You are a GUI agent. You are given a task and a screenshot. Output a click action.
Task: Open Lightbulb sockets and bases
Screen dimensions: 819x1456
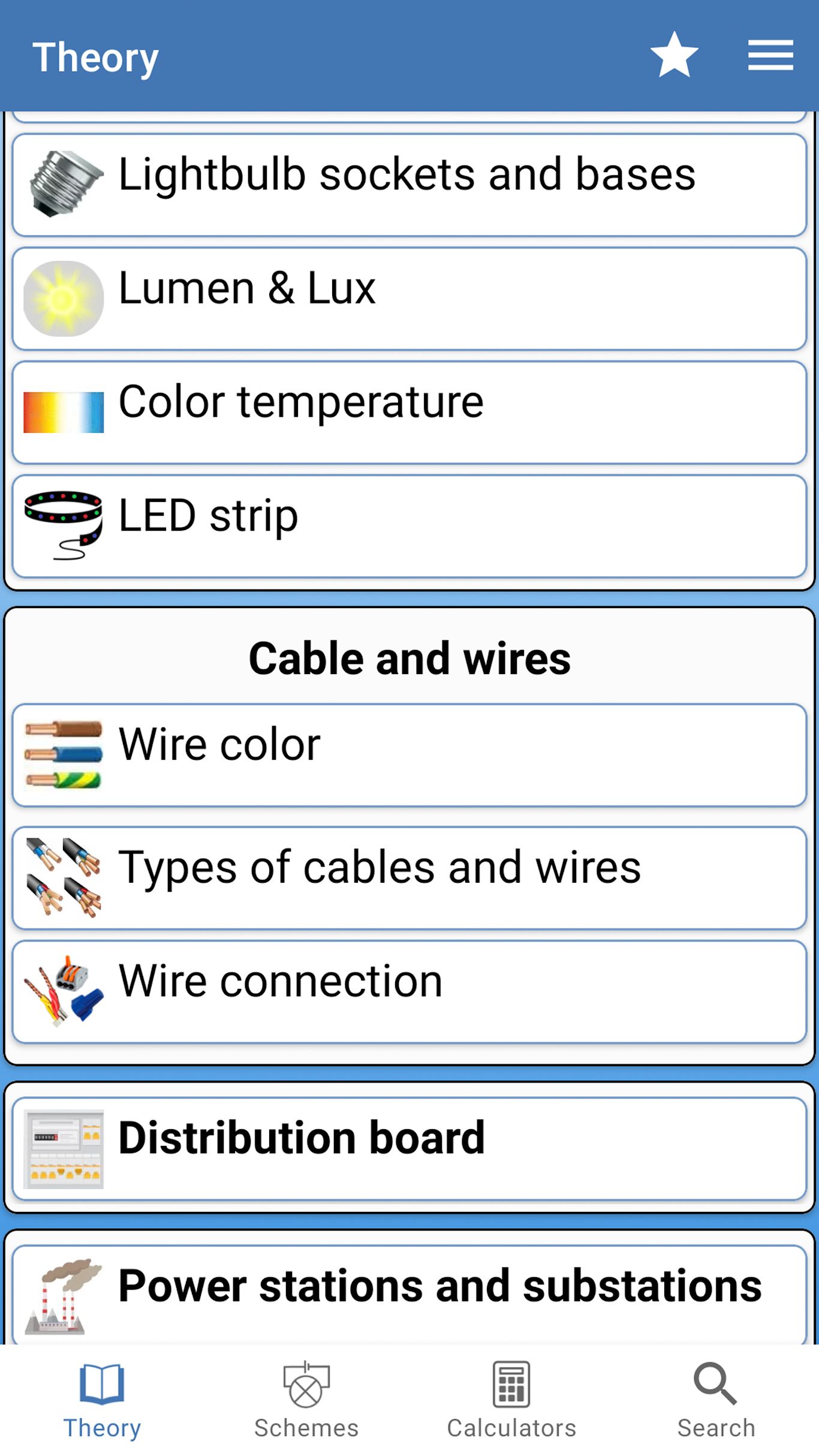point(409,185)
